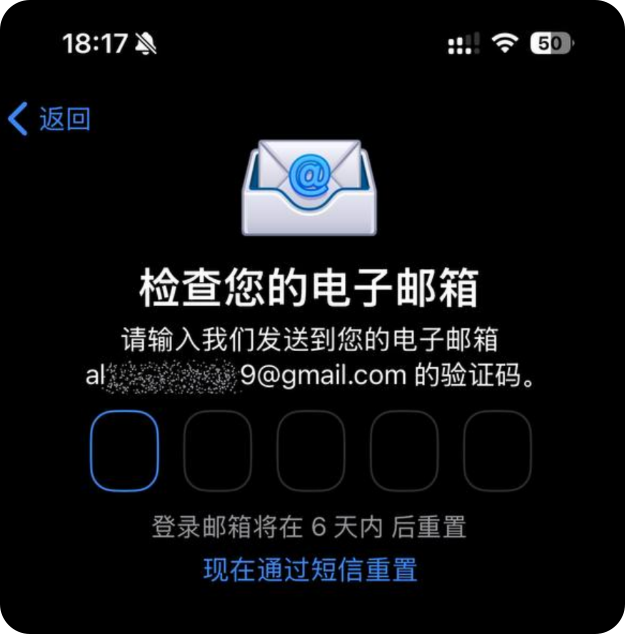Open 现在通过短信重置 link

pos(310,570)
